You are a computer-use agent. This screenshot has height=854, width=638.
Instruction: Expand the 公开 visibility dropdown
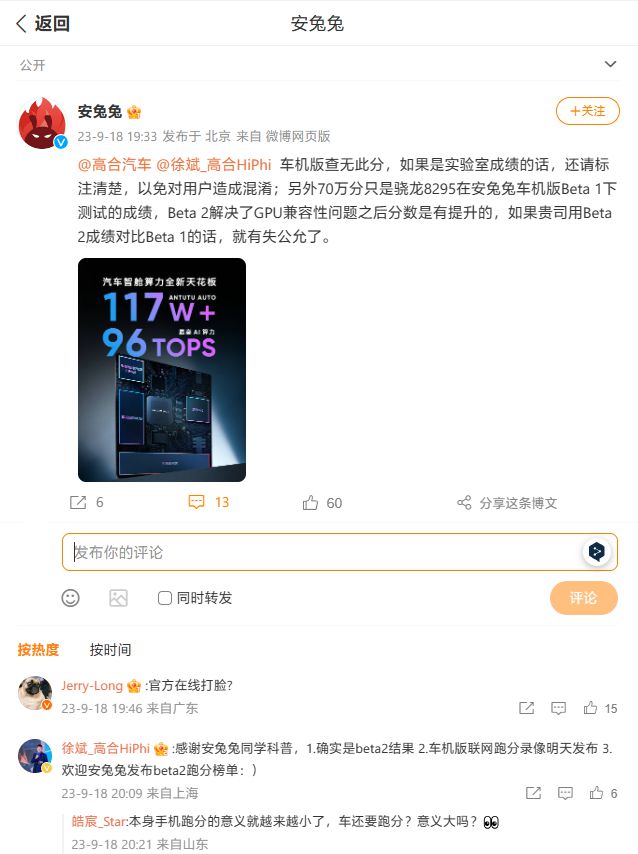point(610,64)
